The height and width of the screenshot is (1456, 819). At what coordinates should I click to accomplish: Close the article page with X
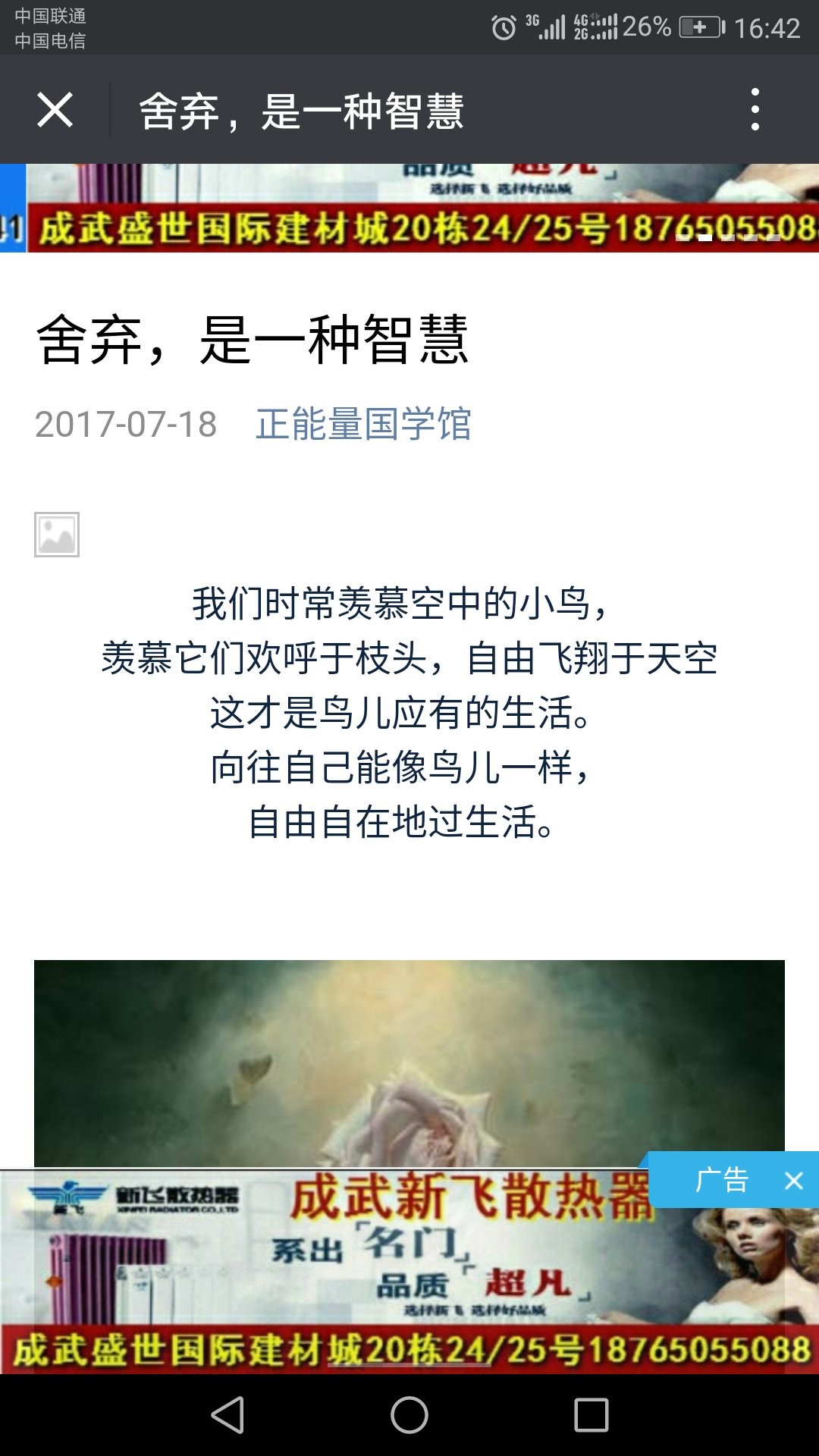[x=55, y=110]
